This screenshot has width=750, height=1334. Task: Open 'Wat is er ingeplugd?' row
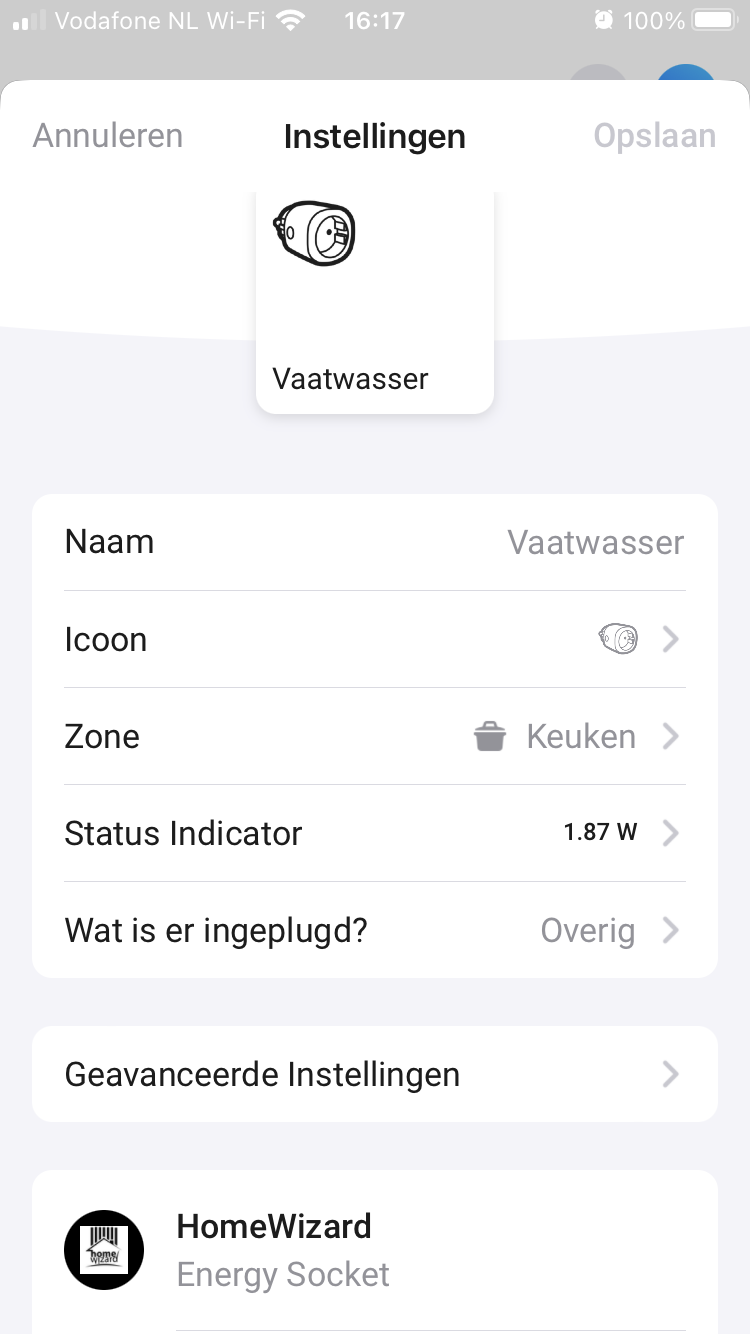coord(374,931)
